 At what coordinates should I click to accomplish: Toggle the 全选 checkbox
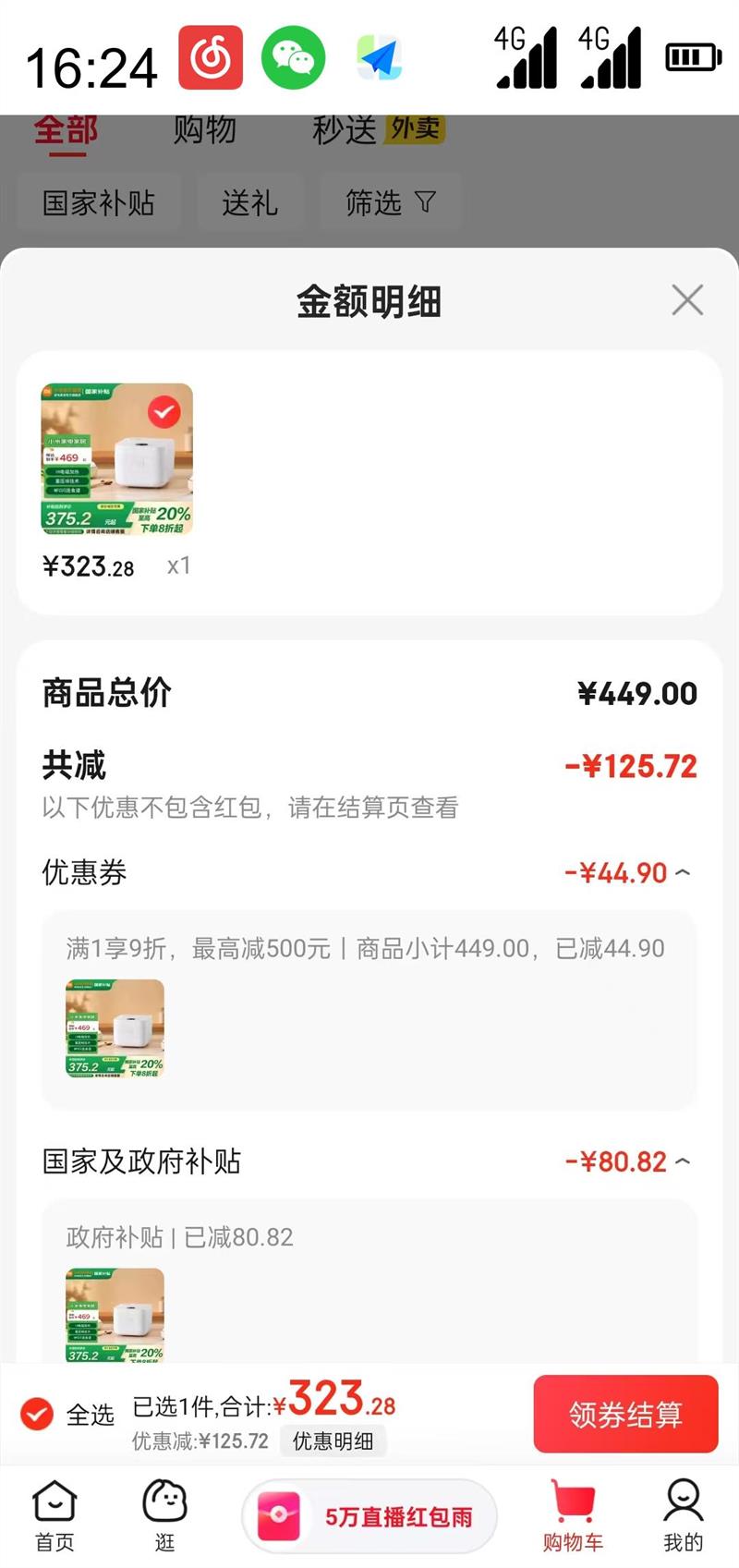pos(38,1414)
